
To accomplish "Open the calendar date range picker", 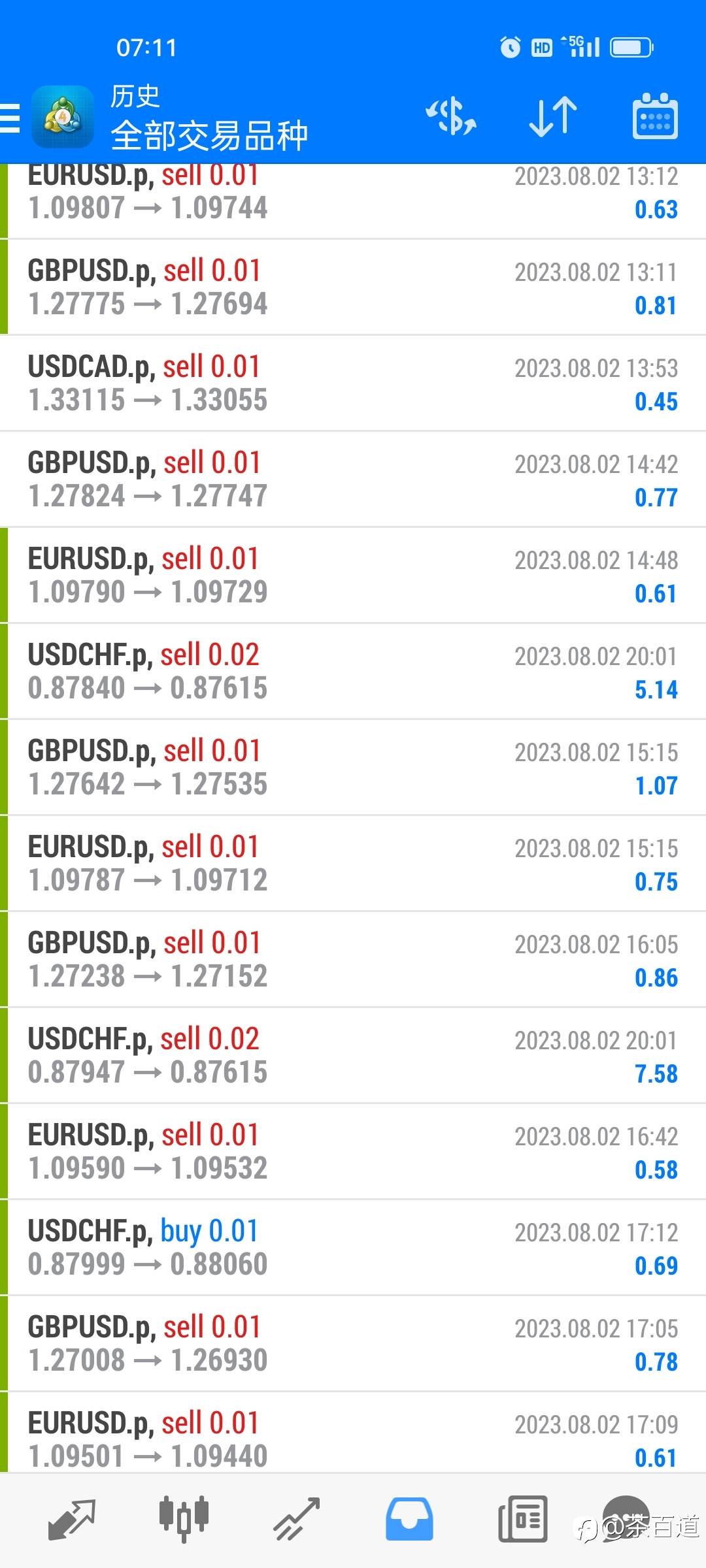I will (655, 118).
